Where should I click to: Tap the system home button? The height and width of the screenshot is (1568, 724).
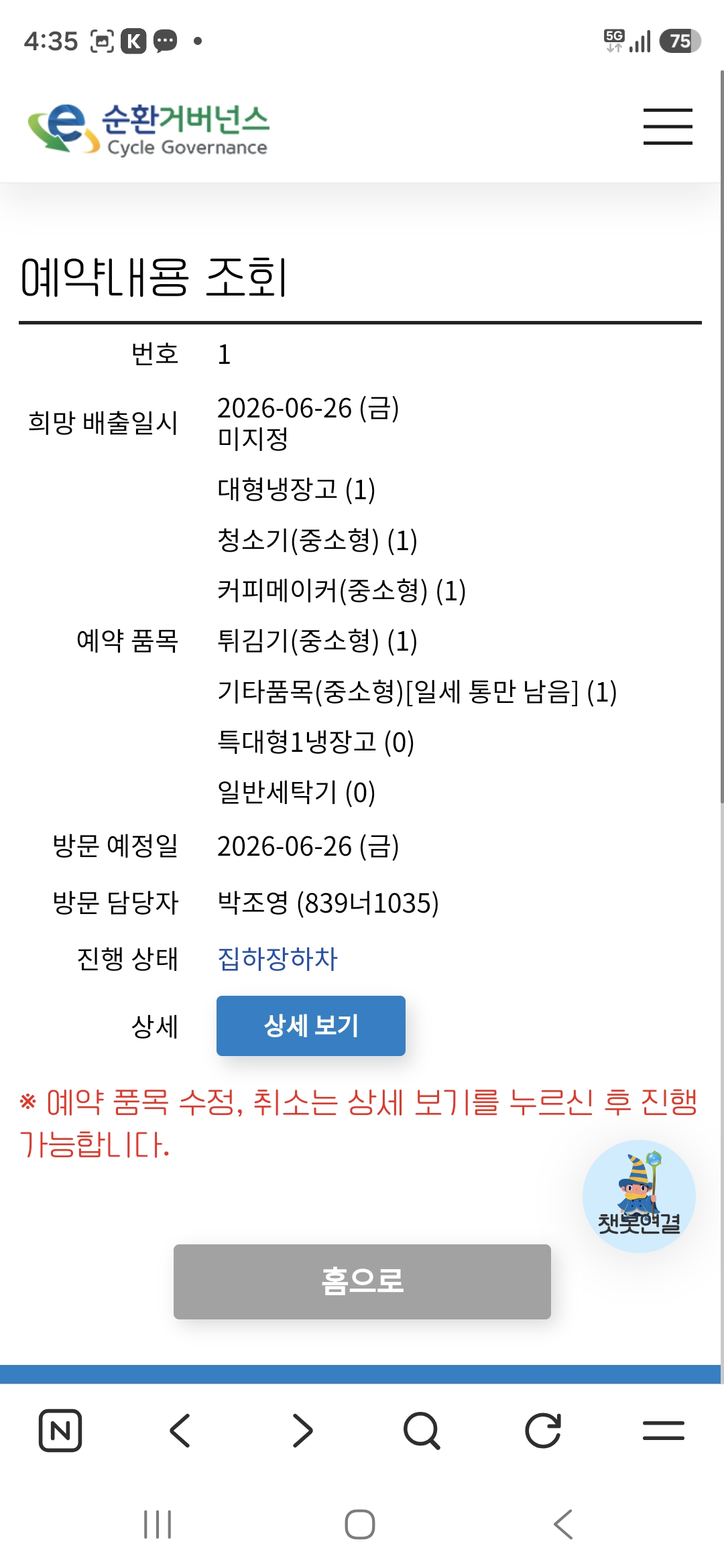click(x=360, y=1524)
